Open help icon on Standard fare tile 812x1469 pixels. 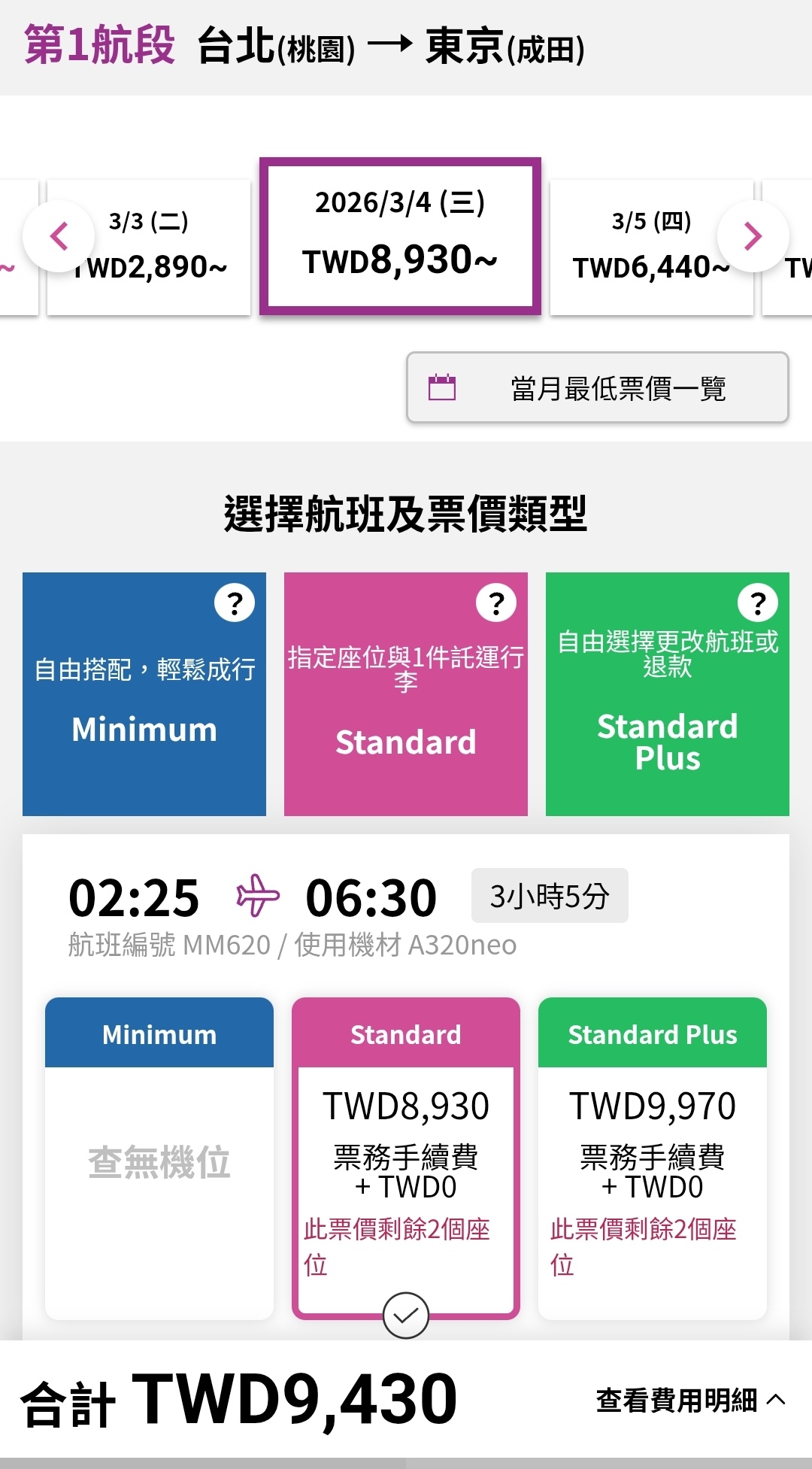pos(496,602)
